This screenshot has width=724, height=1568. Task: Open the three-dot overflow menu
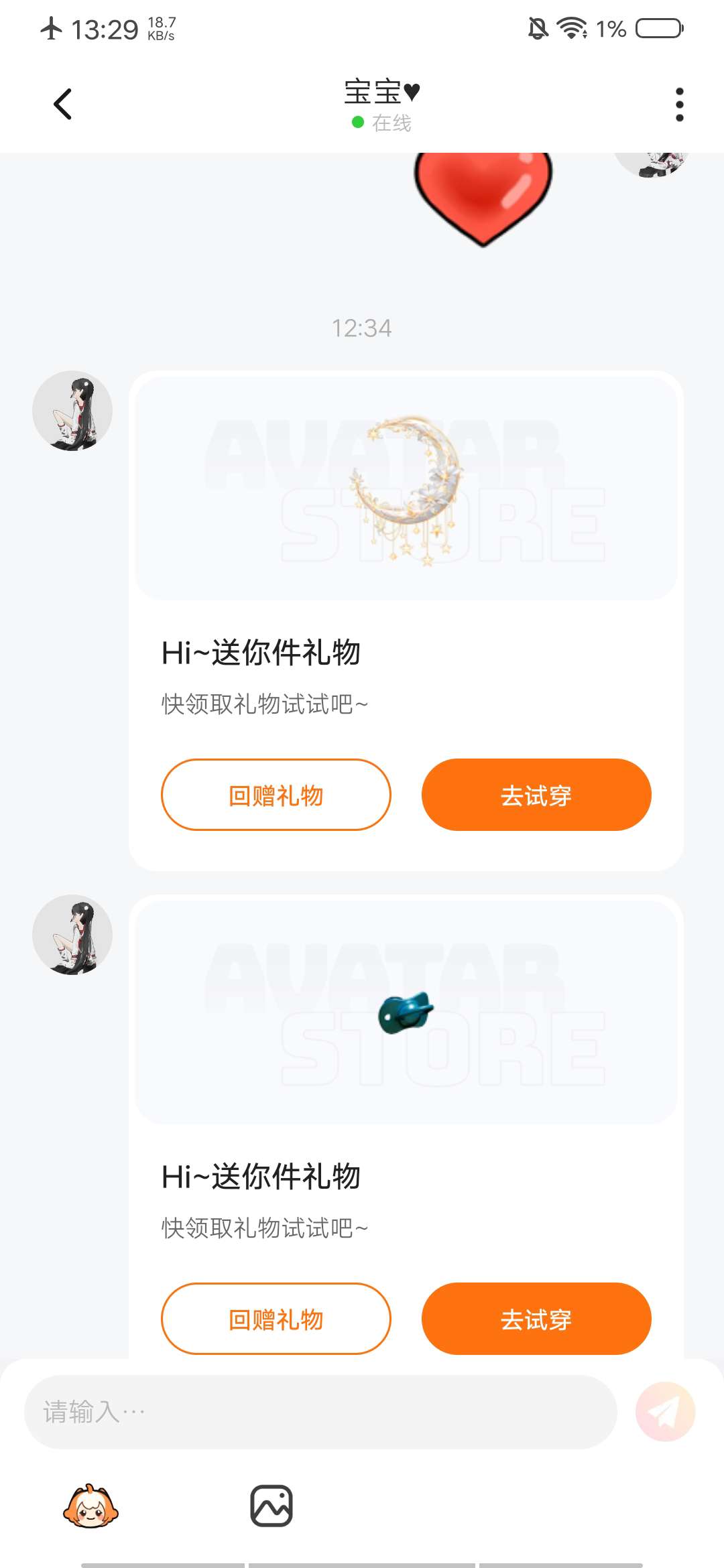point(679,105)
